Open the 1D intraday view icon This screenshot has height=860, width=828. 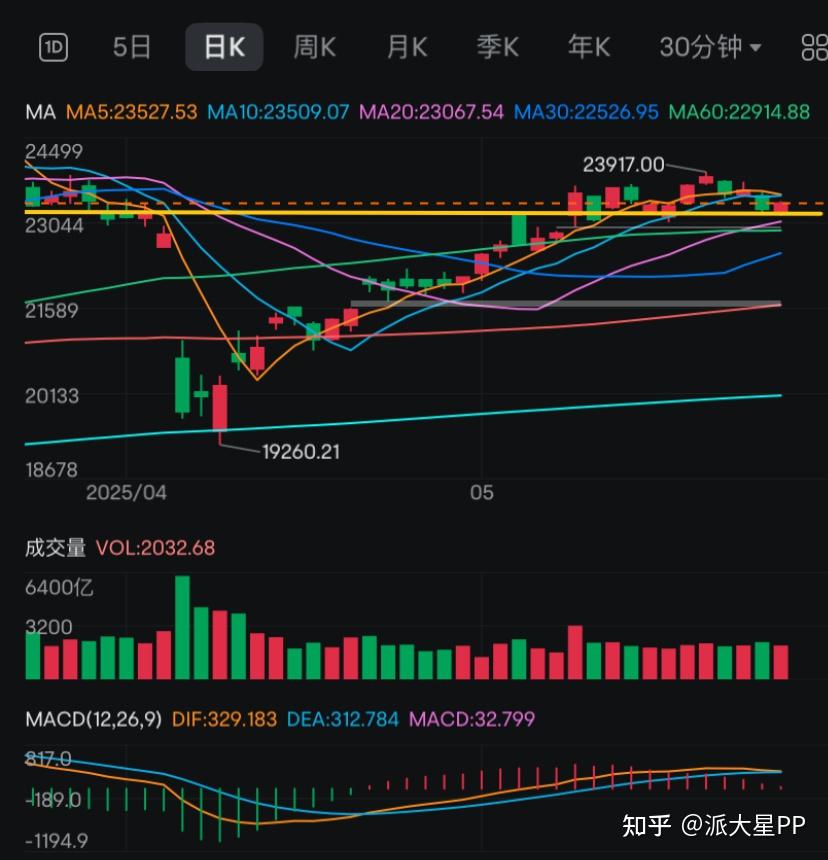[53, 47]
